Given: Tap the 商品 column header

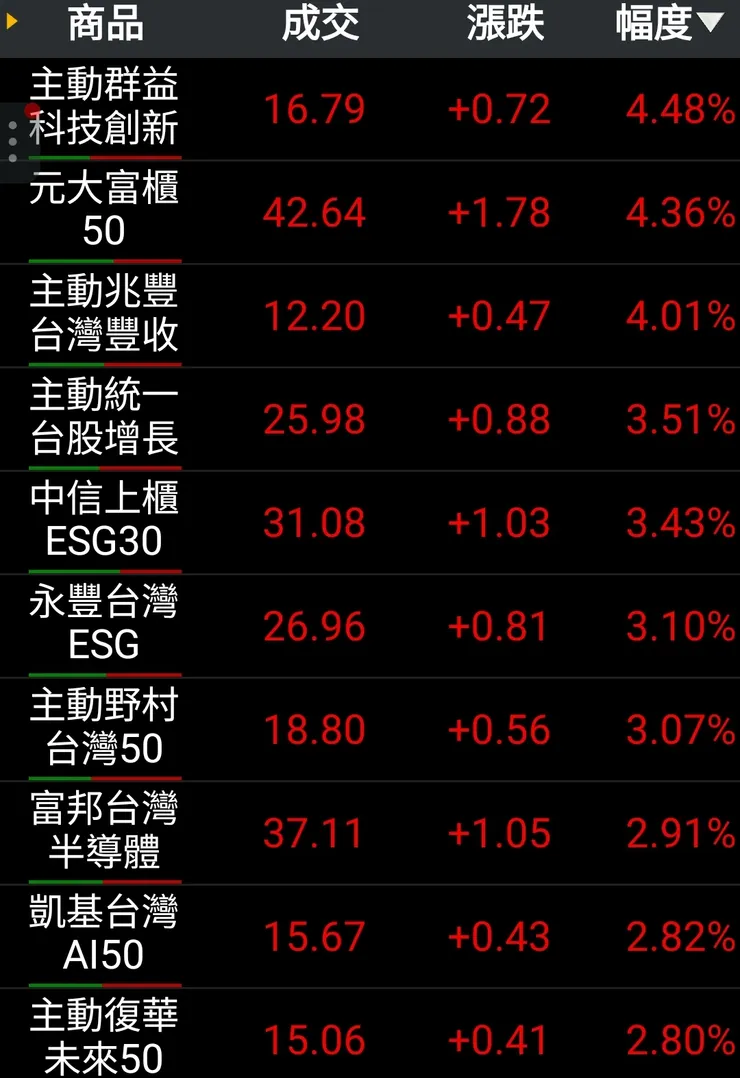Looking at the screenshot, I should 105,25.
